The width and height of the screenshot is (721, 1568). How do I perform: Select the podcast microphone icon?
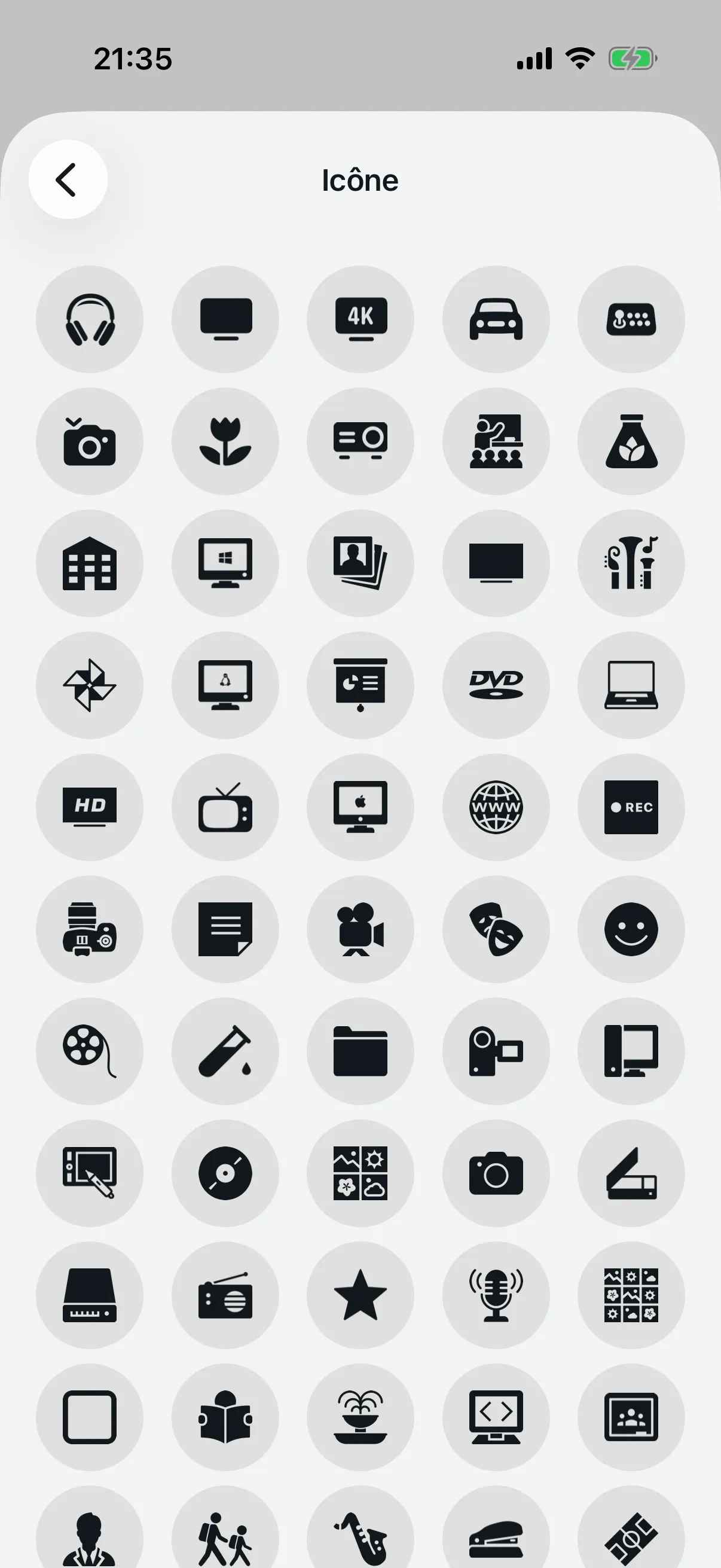496,1295
